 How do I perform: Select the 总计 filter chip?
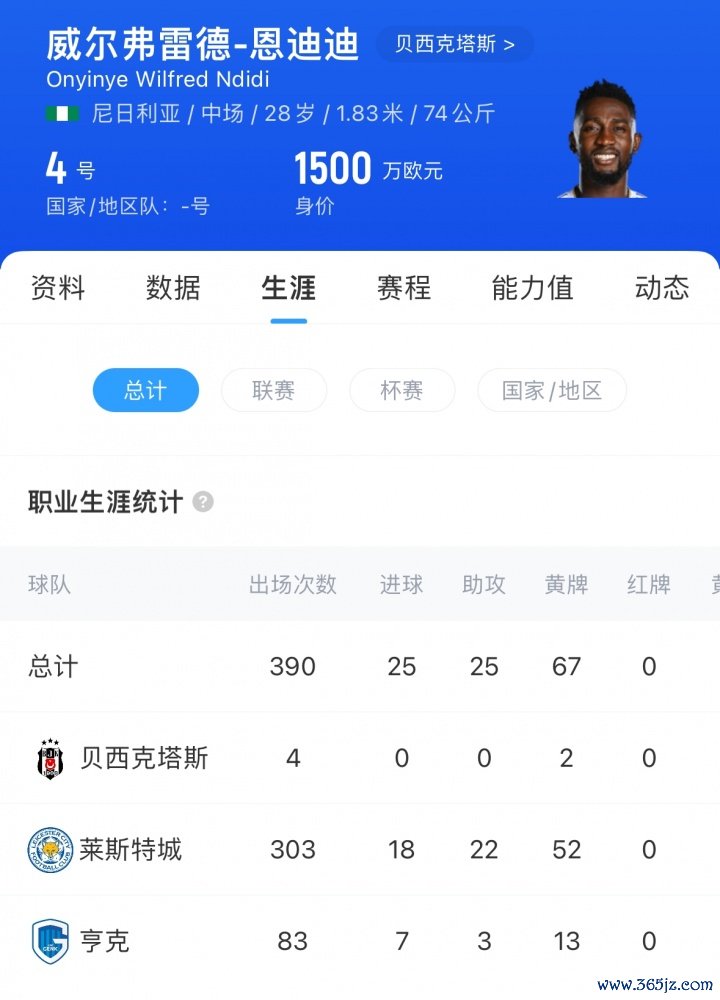click(146, 391)
